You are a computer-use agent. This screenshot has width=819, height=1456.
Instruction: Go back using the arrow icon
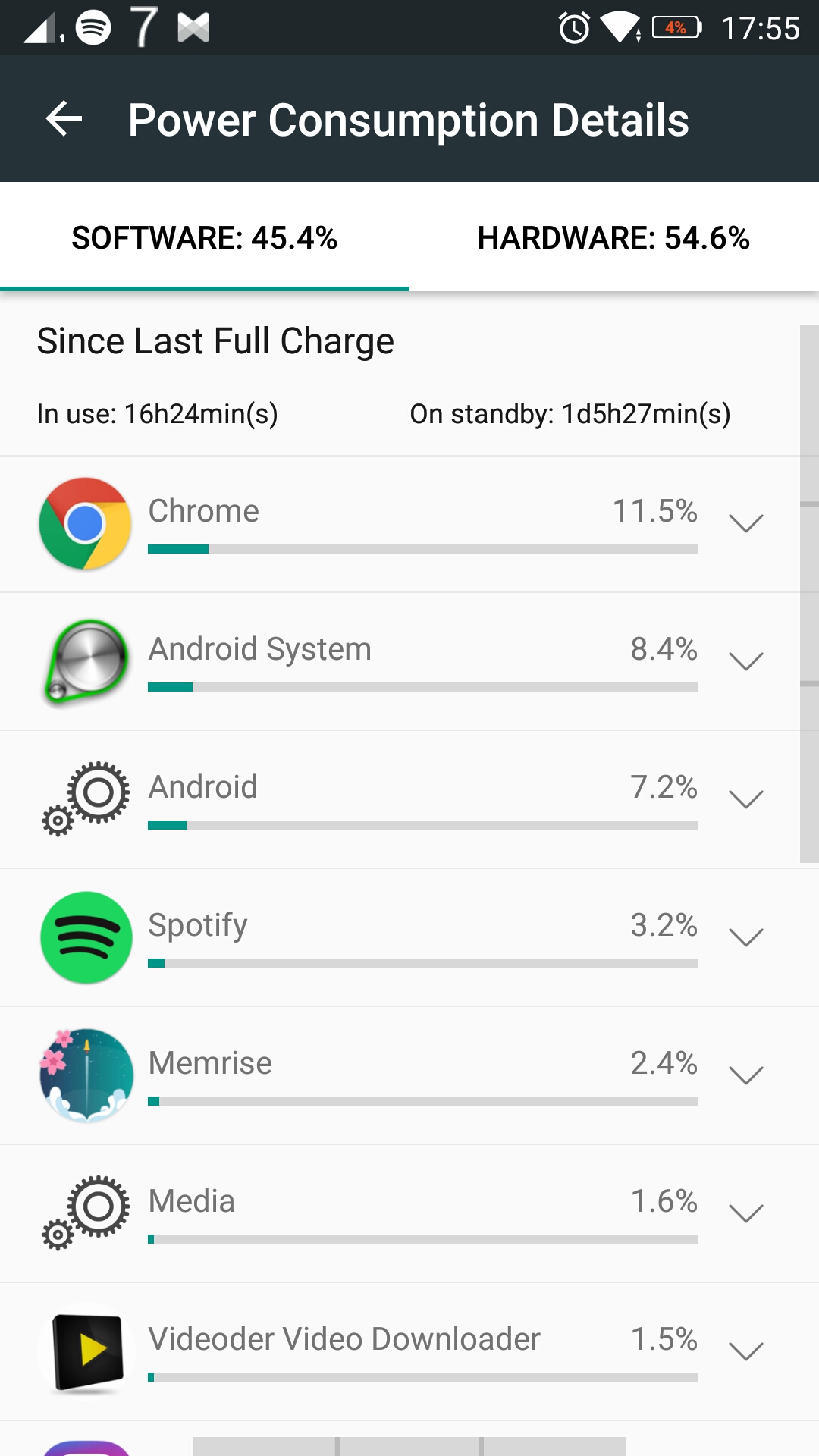tap(64, 119)
